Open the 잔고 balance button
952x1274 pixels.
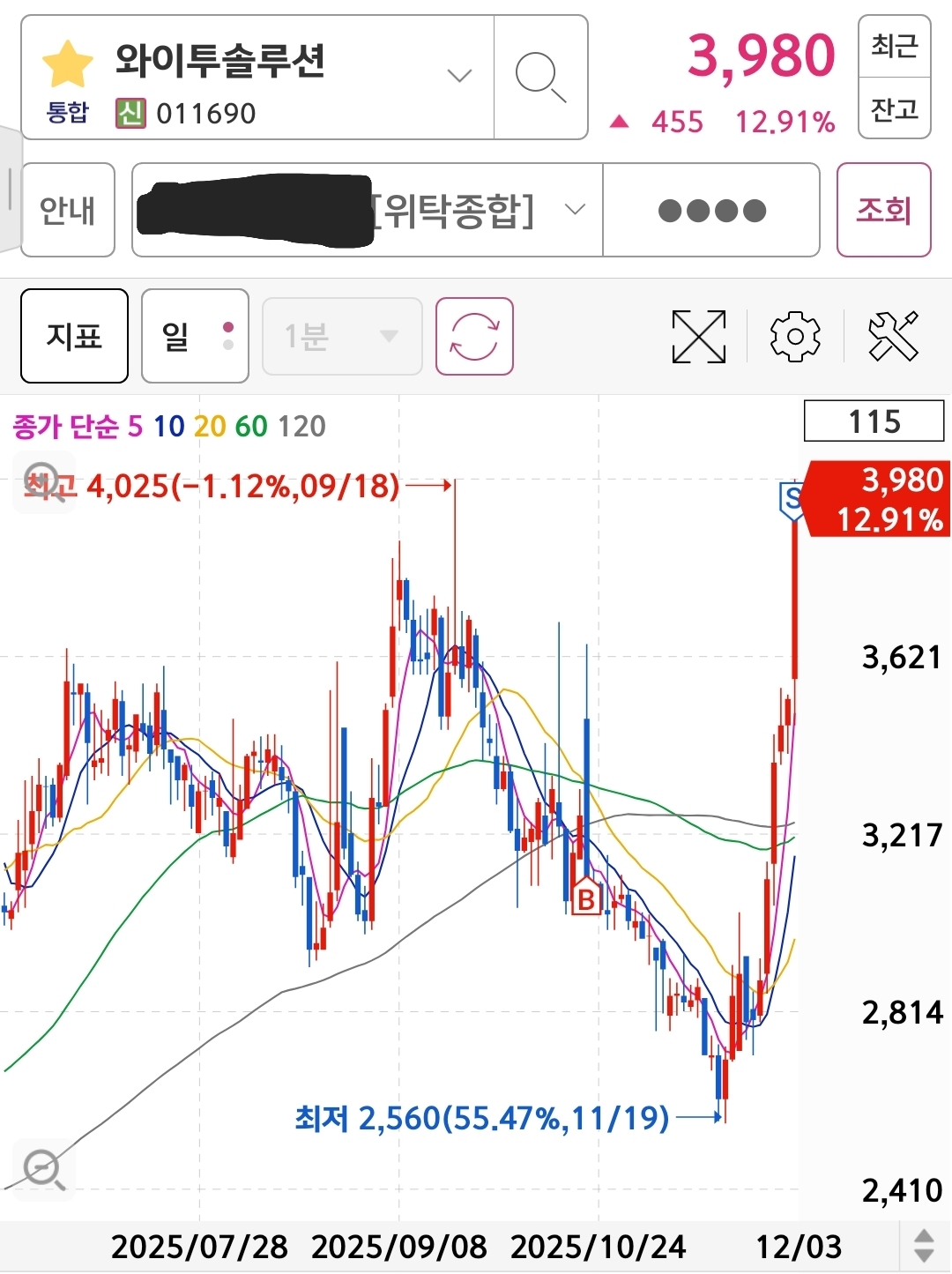click(894, 109)
